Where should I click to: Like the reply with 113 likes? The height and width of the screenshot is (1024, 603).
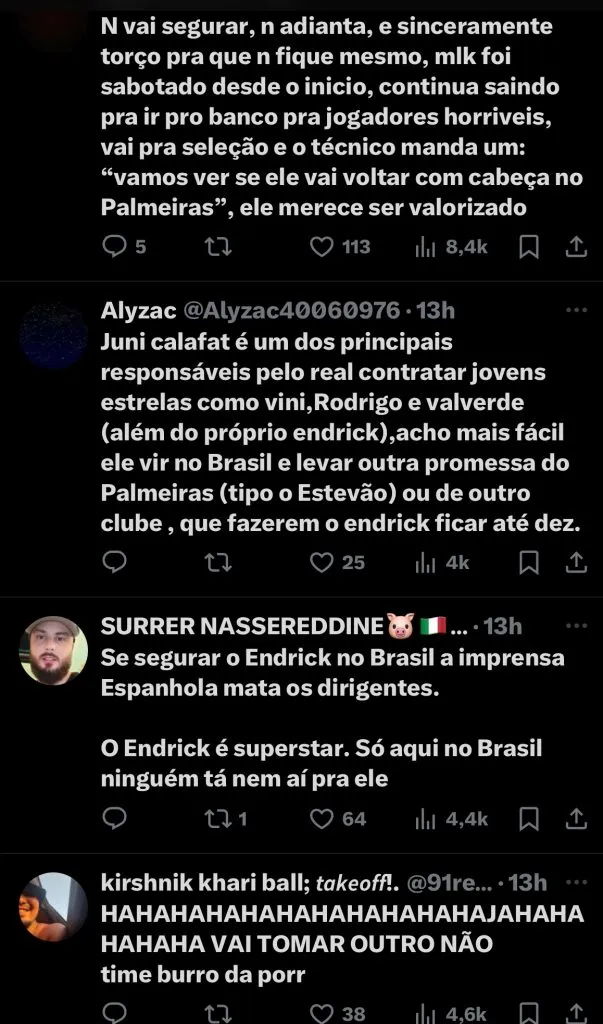click(322, 246)
